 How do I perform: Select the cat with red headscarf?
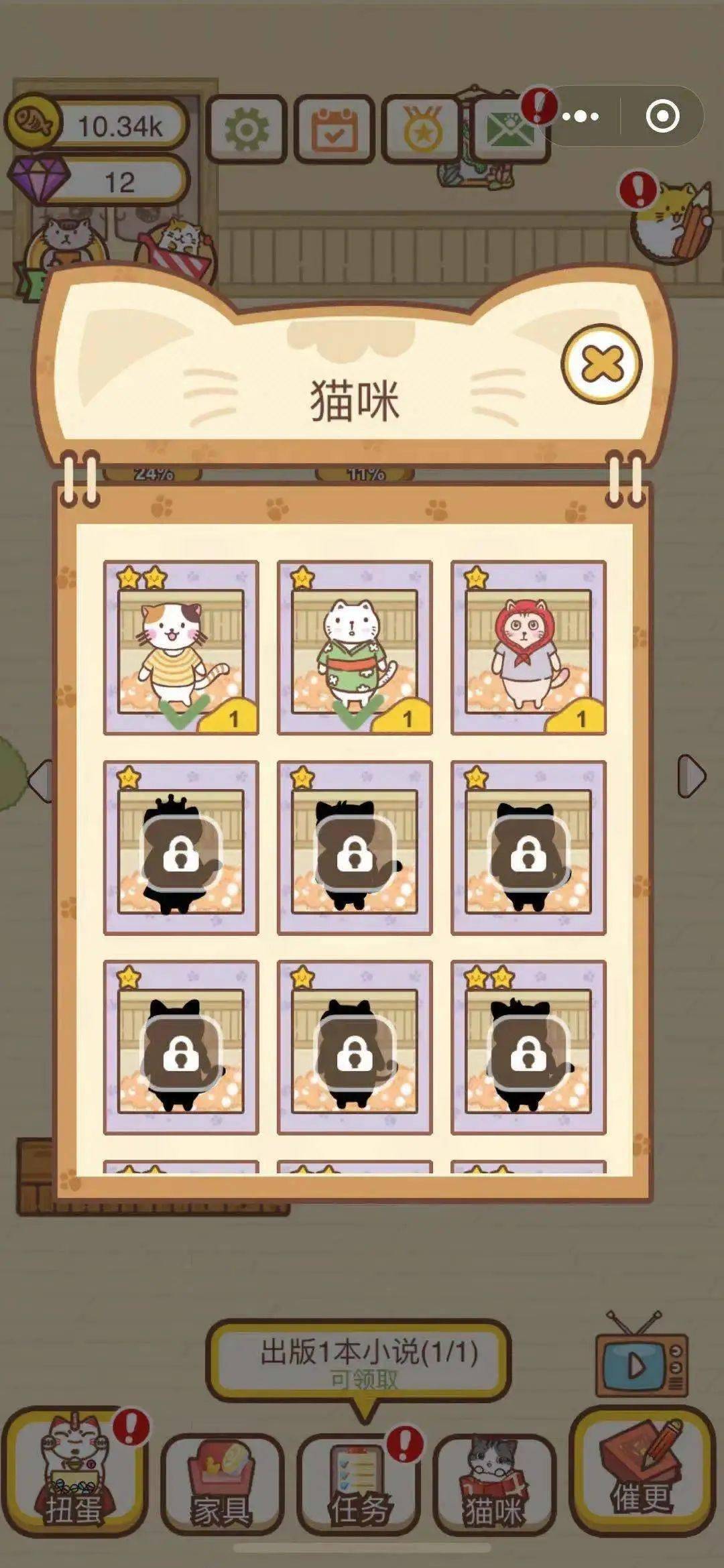[528, 648]
